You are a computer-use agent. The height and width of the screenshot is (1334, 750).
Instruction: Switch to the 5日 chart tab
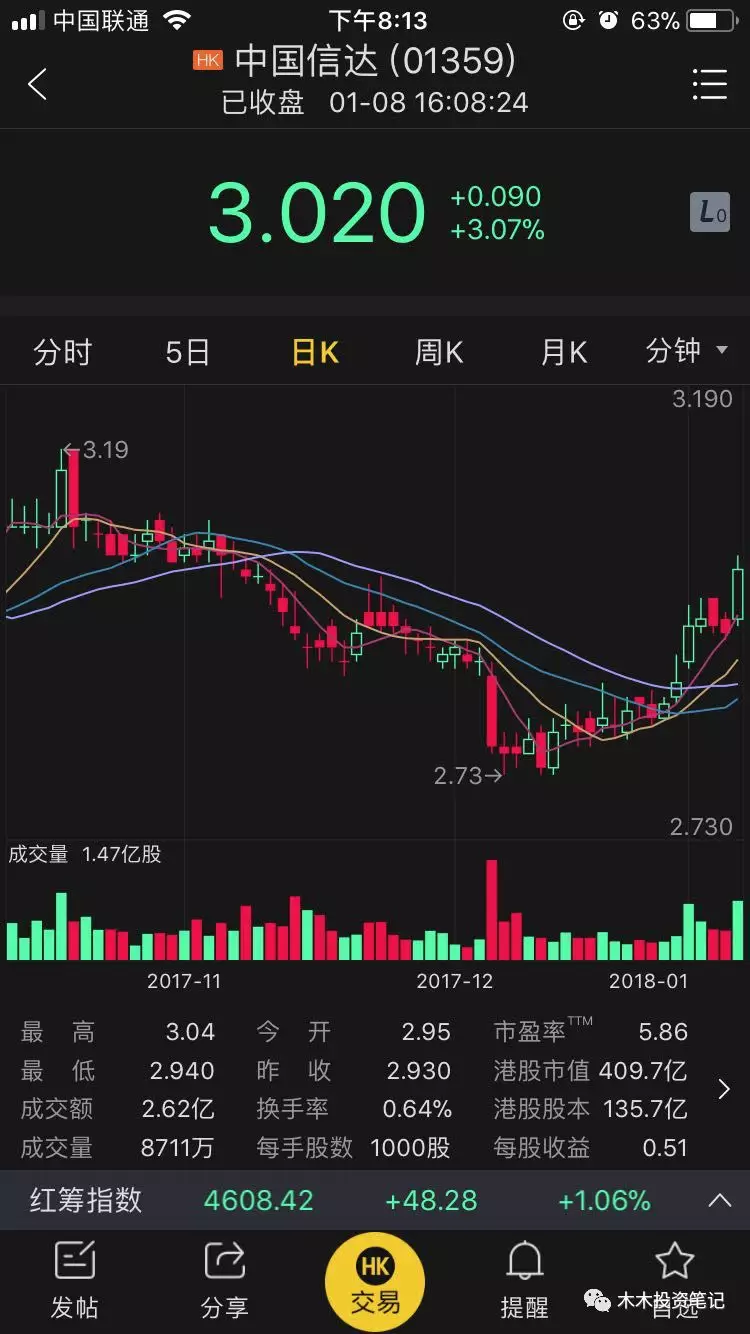point(188,352)
